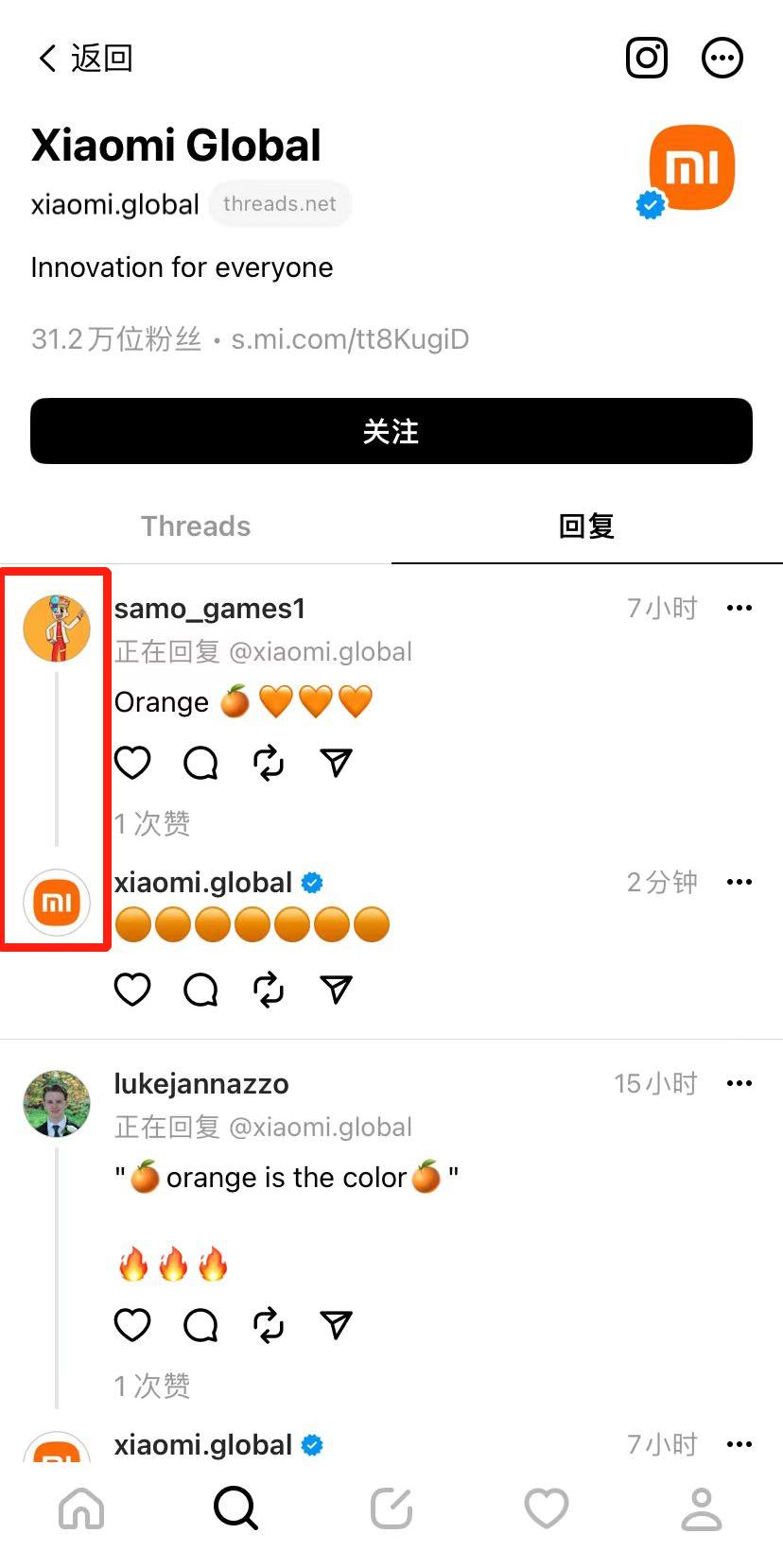Viewport: 783px width, 1568px height.
Task: Select the 回复 tab
Action: coord(586,526)
